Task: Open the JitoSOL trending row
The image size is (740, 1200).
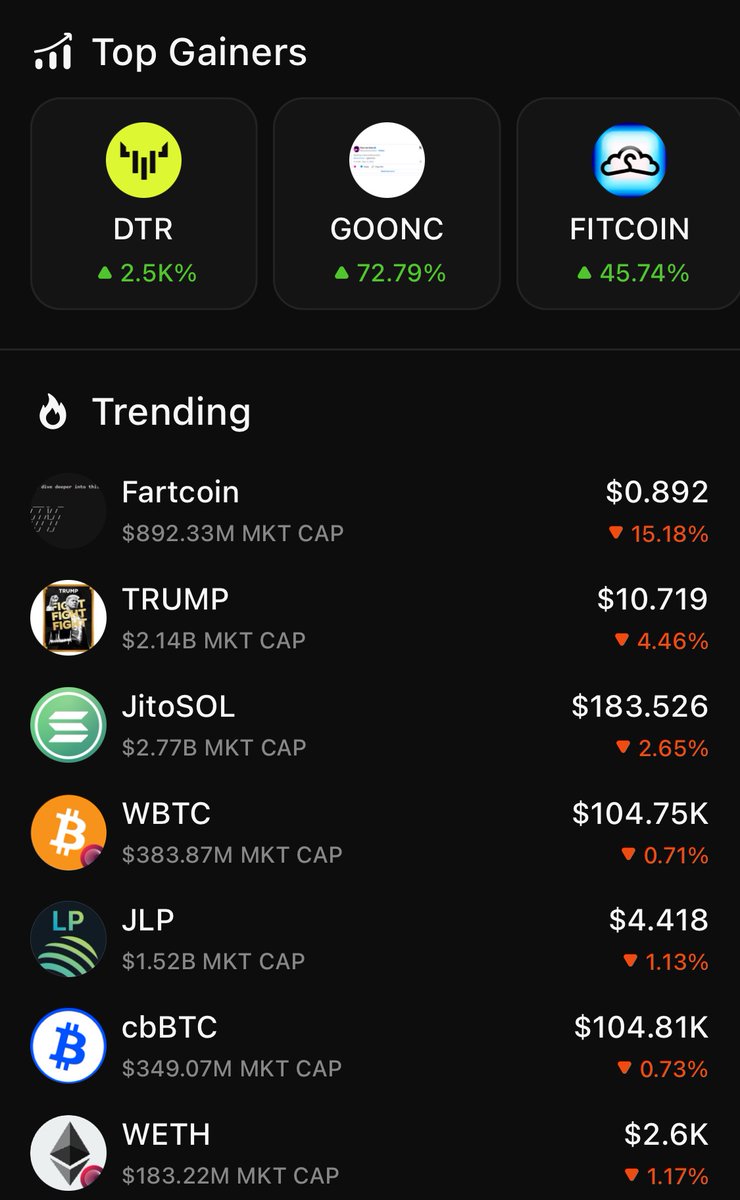Action: click(x=370, y=725)
